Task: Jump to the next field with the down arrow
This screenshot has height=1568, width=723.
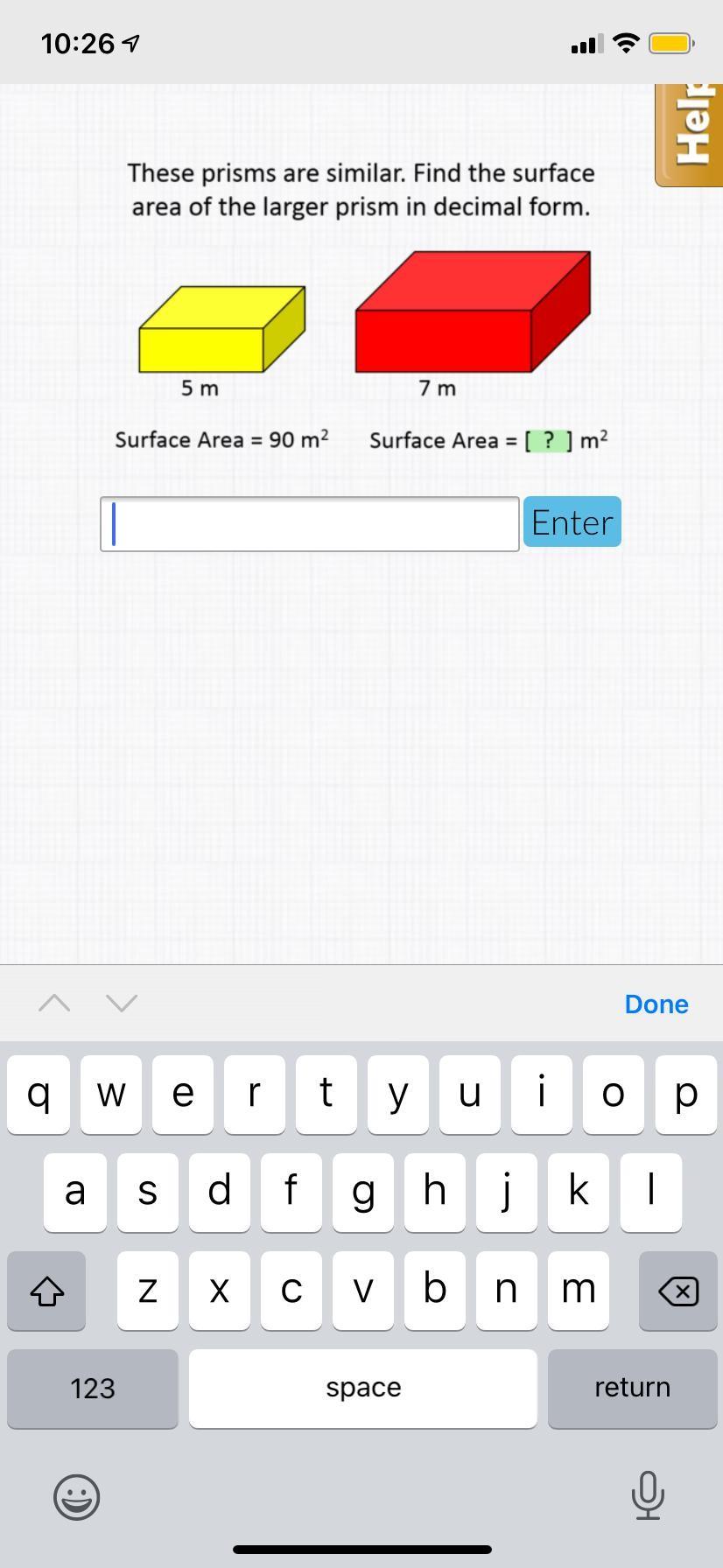Action: (x=122, y=1003)
